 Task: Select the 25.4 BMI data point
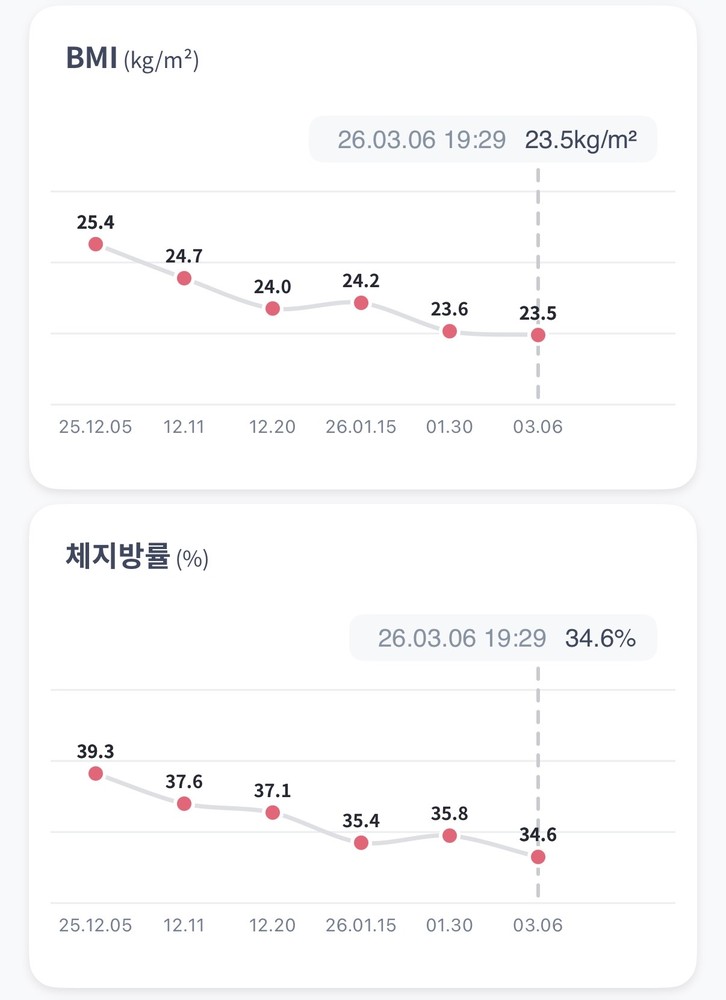click(96, 244)
